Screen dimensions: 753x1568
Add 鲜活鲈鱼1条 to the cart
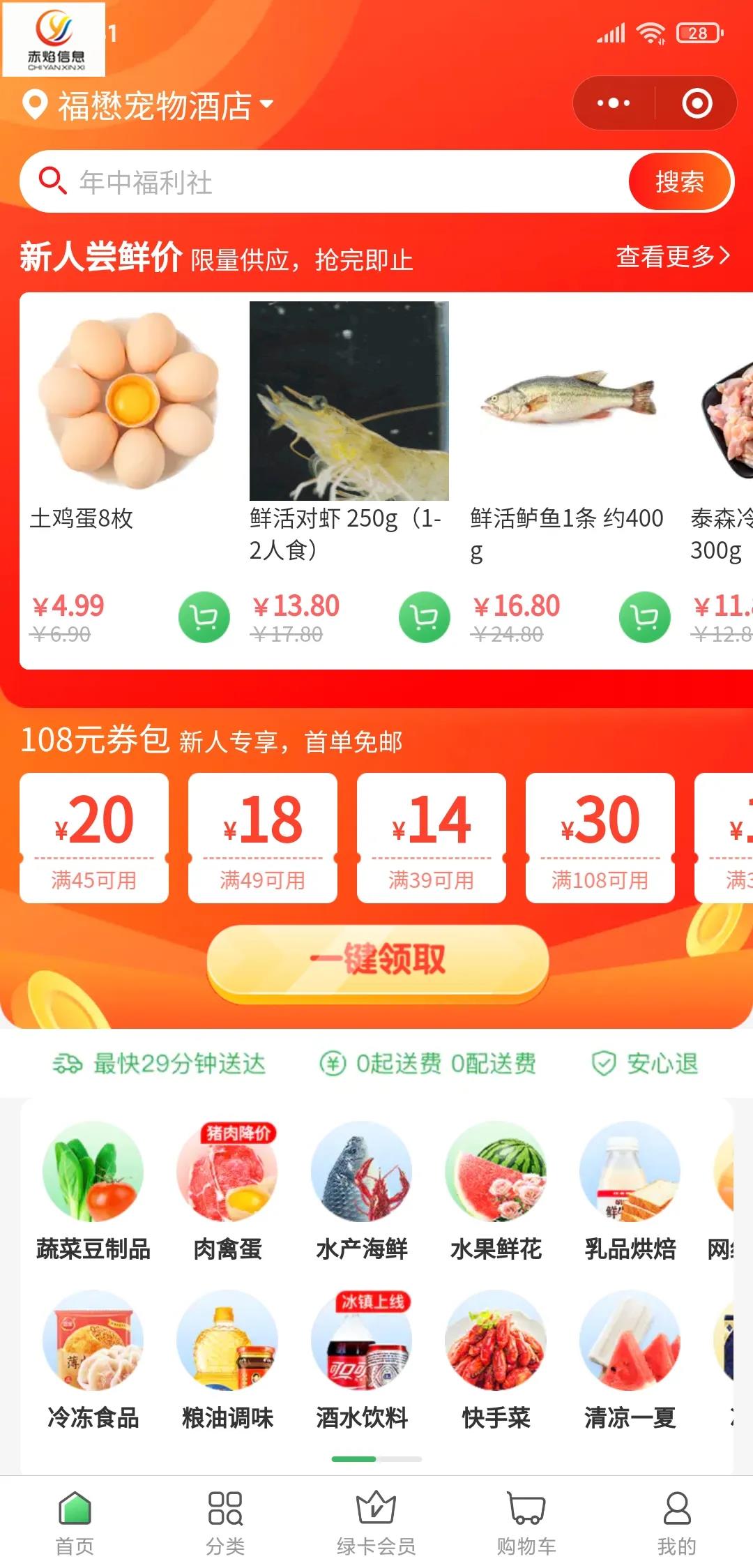645,617
